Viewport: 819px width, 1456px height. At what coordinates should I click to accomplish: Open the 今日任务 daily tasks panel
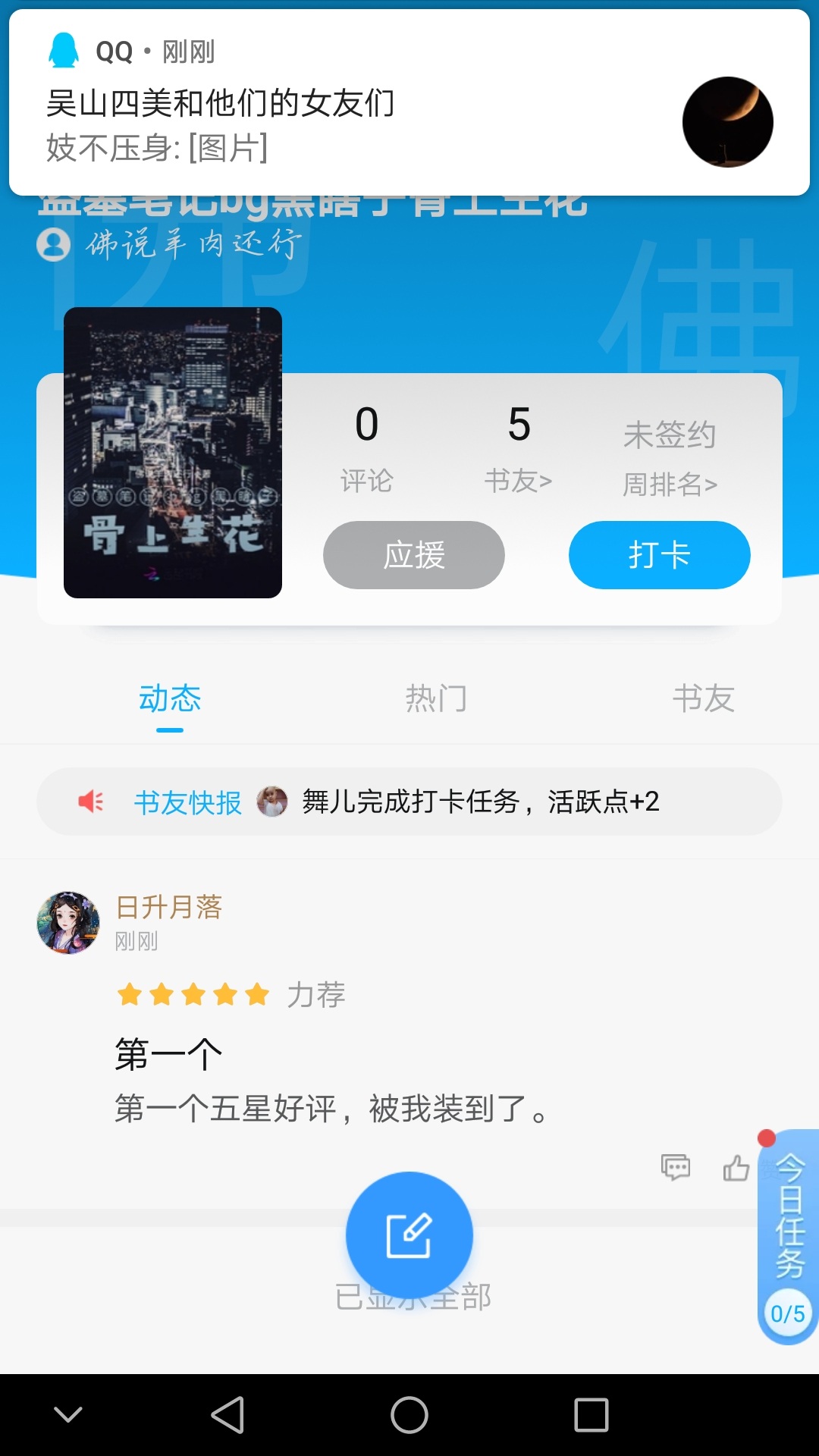click(x=789, y=1236)
